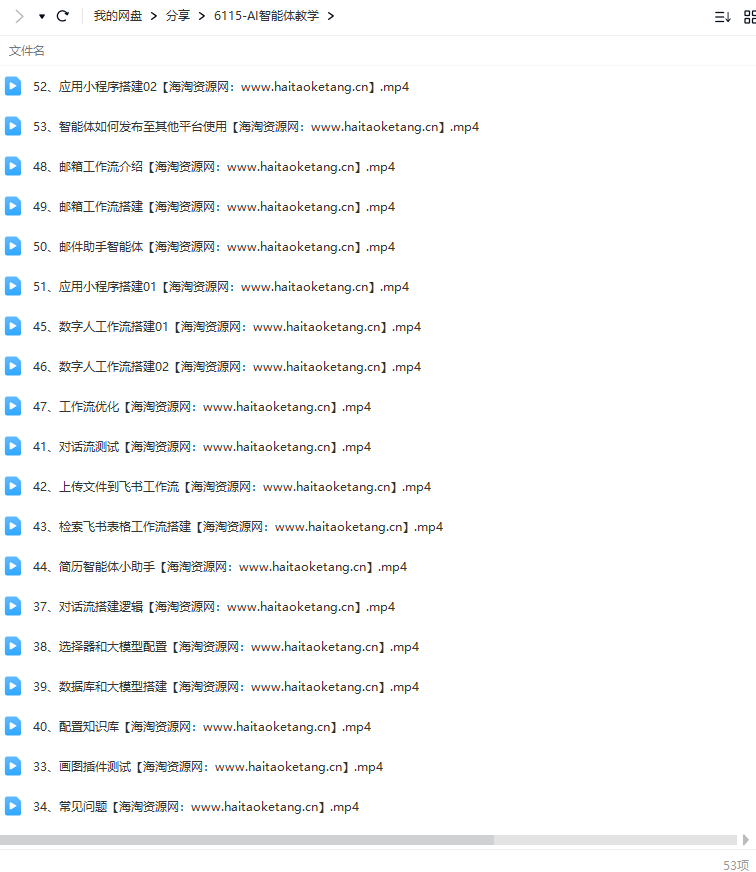The width and height of the screenshot is (756, 872).
Task: Play 53、智能体如何发布至其他平台使用 video
Action: click(255, 127)
